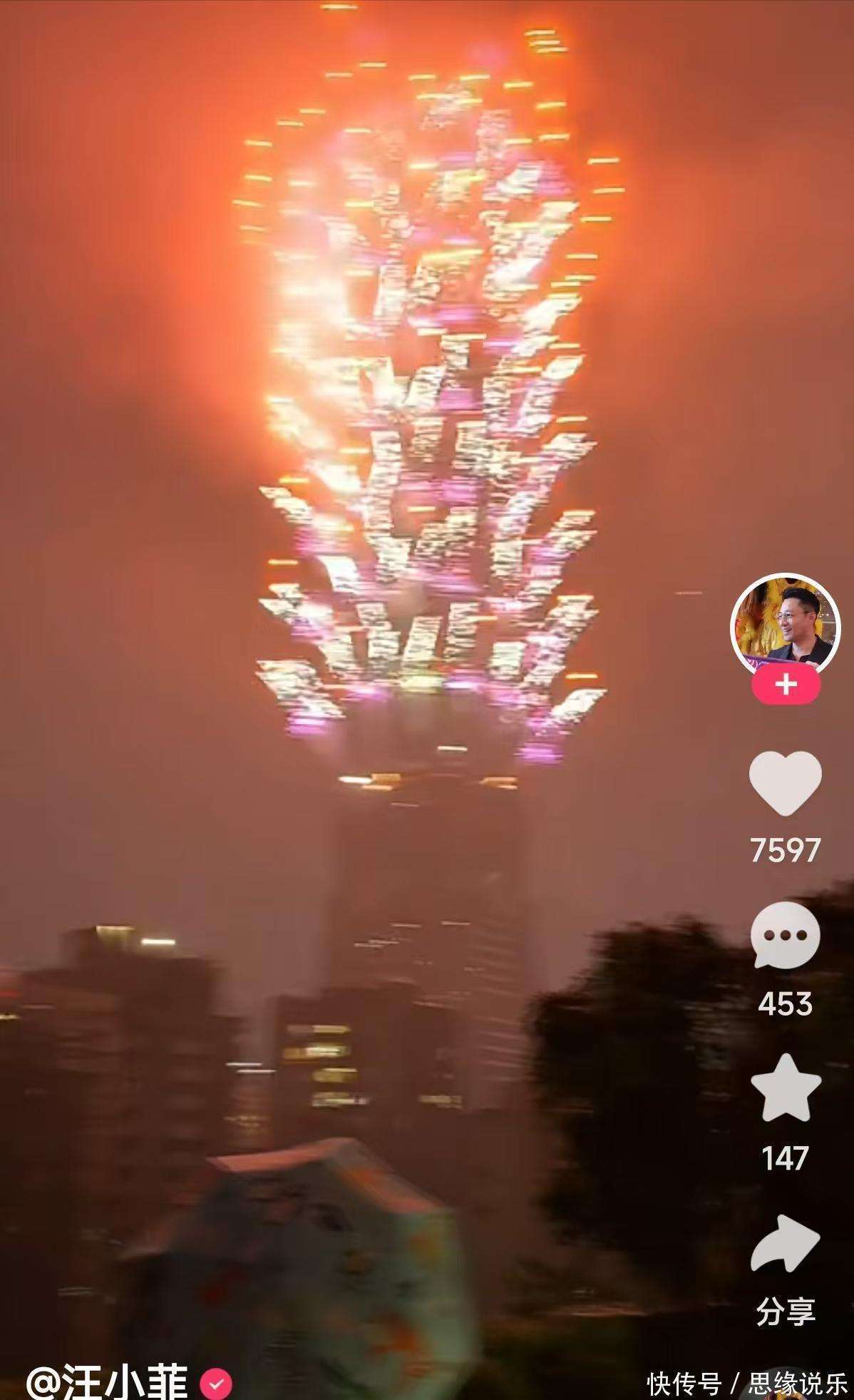
Task: Open the comments on this video
Action: [785, 936]
